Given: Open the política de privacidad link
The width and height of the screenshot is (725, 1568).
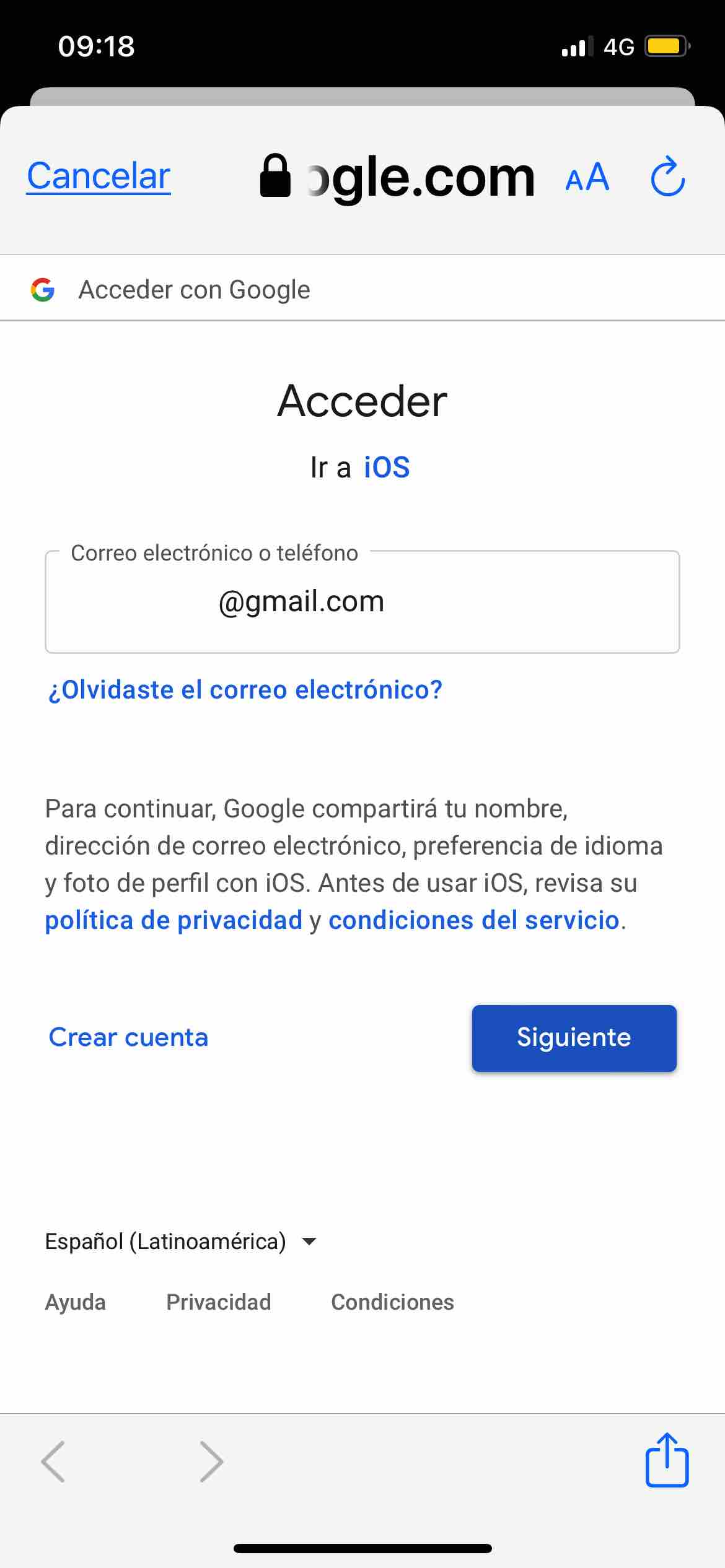Looking at the screenshot, I should (x=174, y=920).
